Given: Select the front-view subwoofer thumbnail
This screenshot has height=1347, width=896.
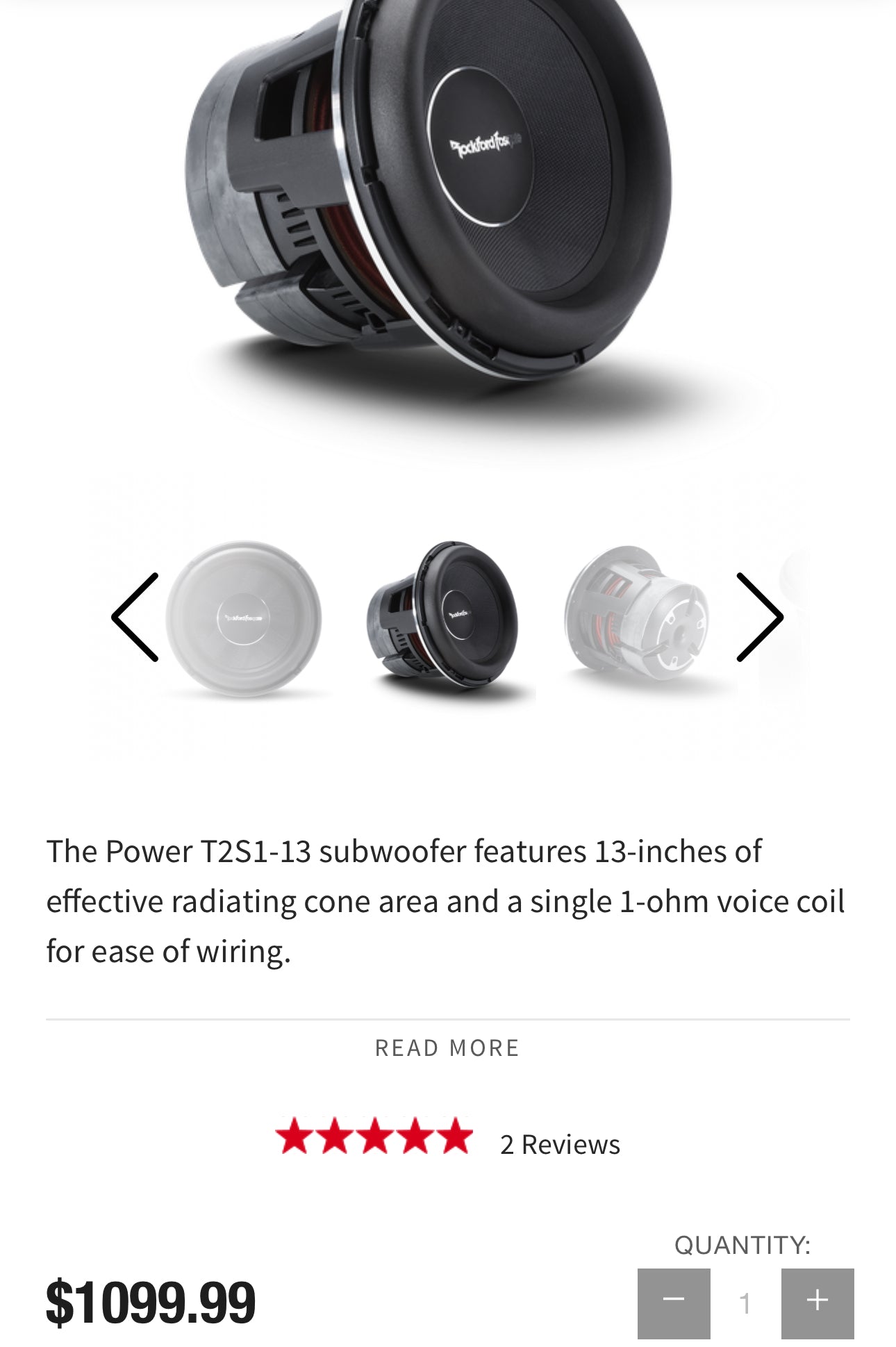Looking at the screenshot, I should point(244,618).
